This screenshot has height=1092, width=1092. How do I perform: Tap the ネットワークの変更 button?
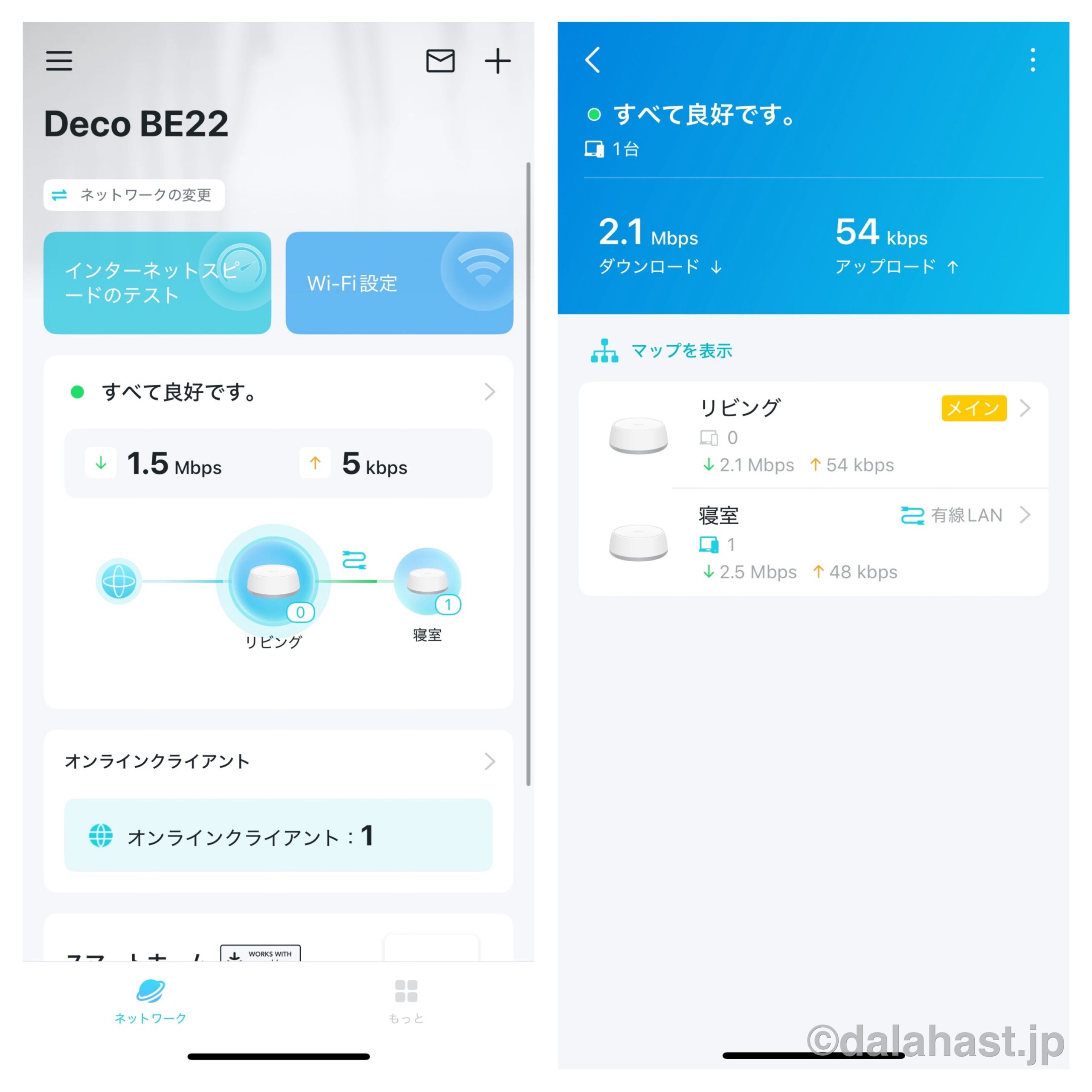pos(134,195)
